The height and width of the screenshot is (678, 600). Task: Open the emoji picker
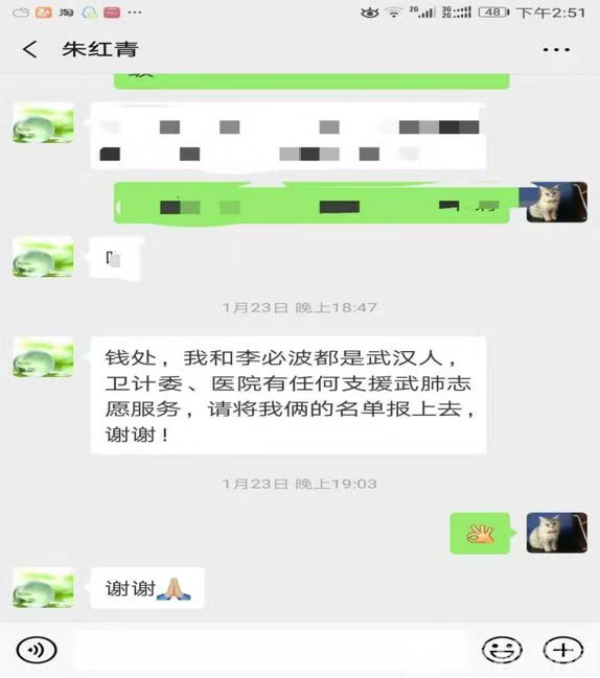coord(502,650)
